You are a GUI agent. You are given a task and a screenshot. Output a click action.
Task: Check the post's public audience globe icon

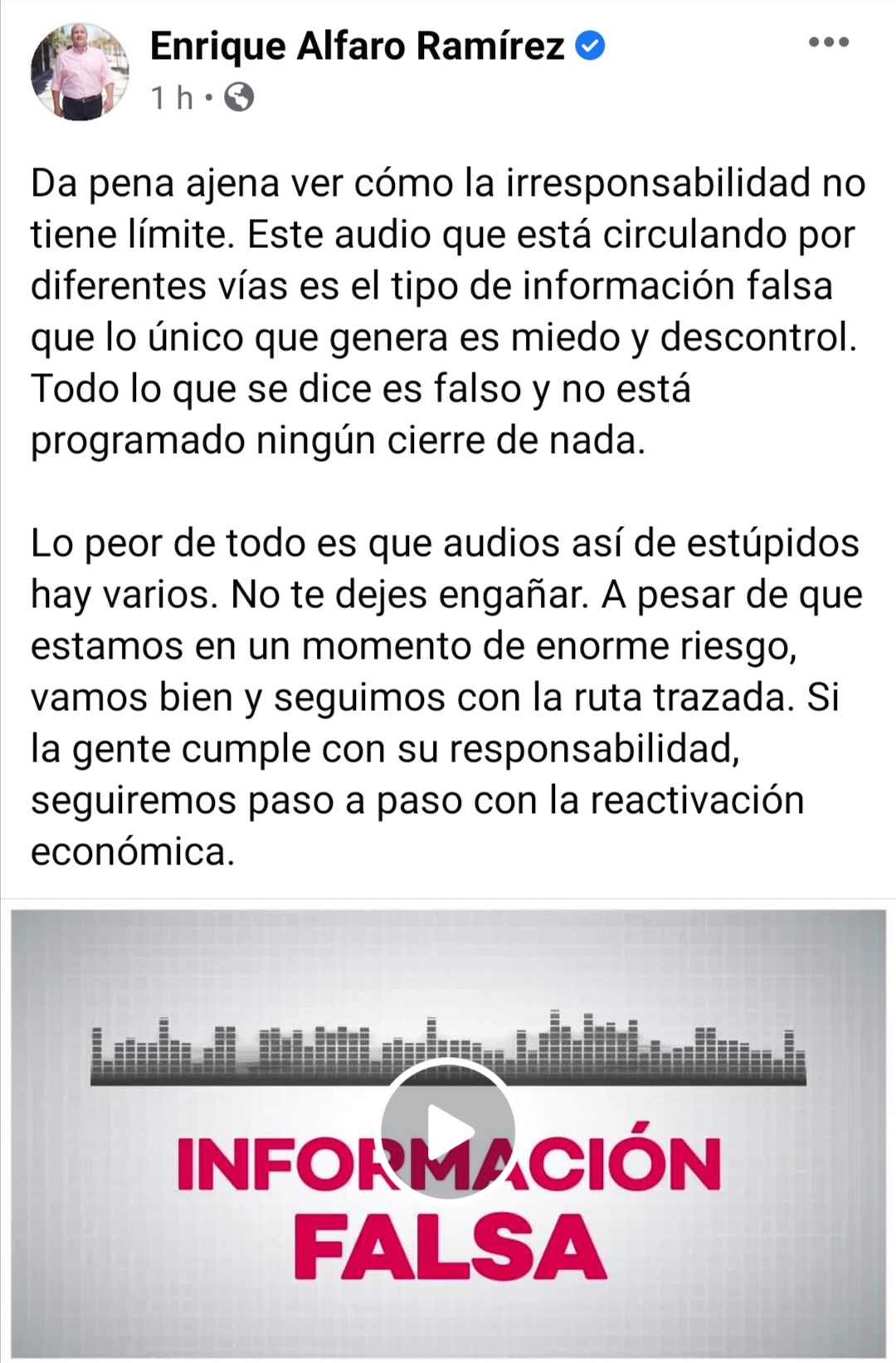click(x=239, y=98)
